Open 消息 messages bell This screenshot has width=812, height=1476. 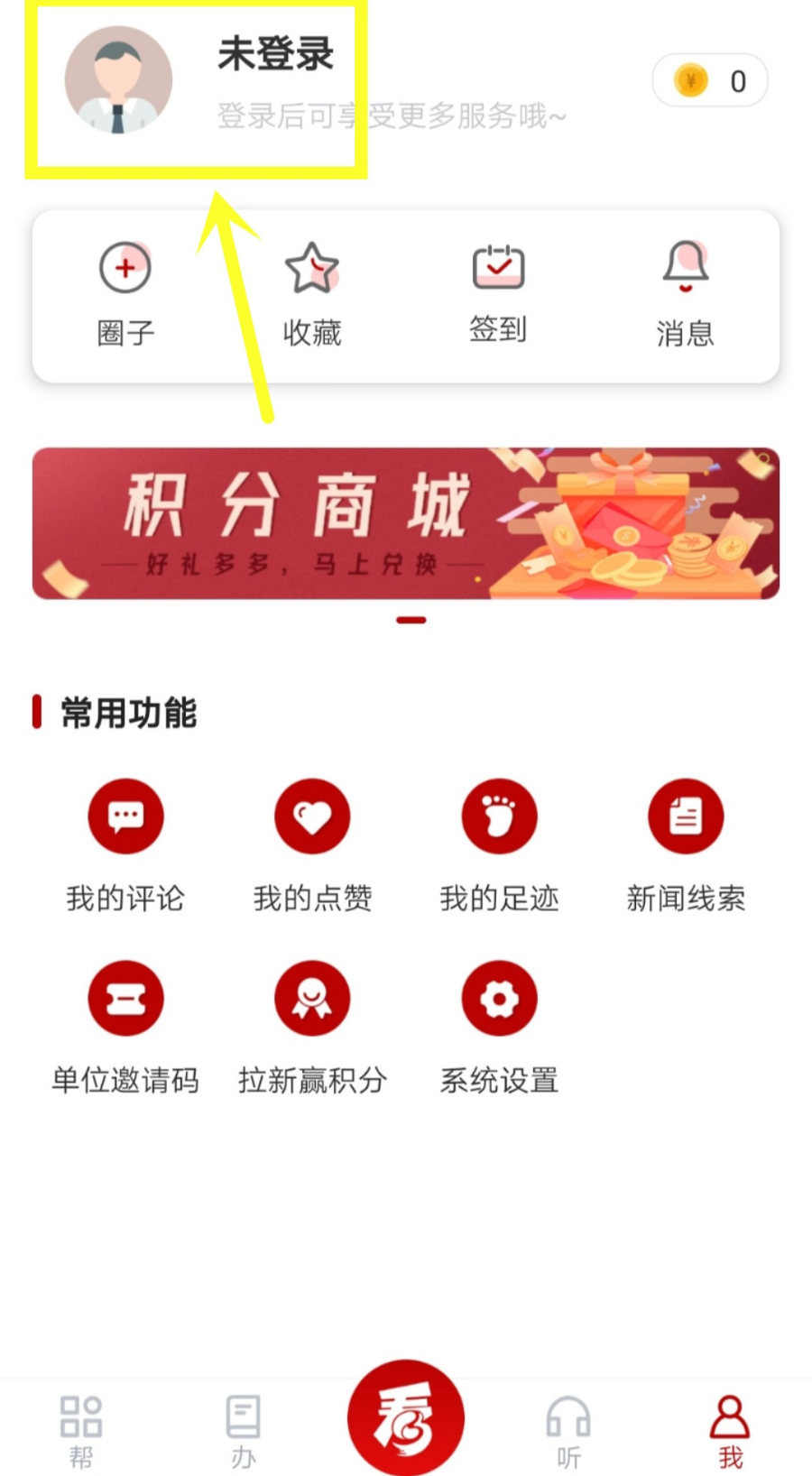coord(685,294)
